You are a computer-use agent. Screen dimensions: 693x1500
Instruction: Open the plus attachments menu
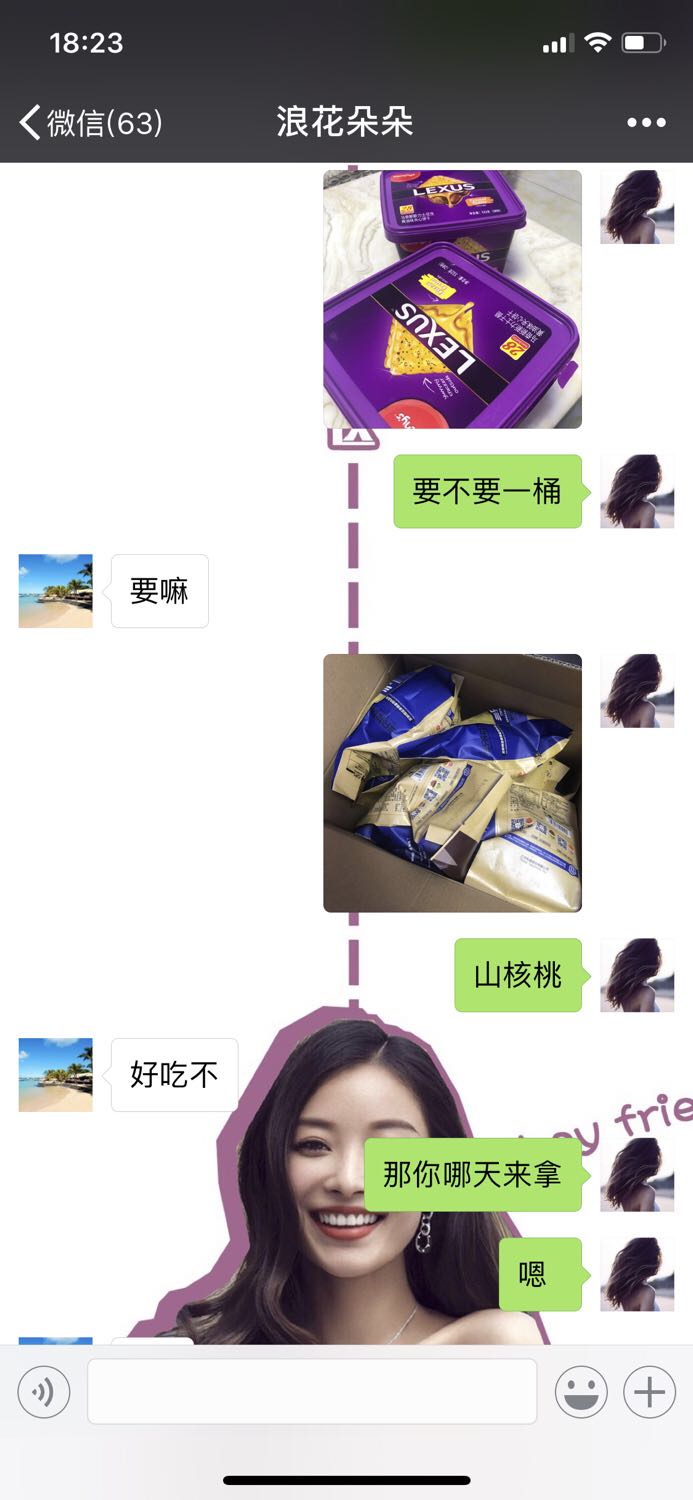[649, 1392]
